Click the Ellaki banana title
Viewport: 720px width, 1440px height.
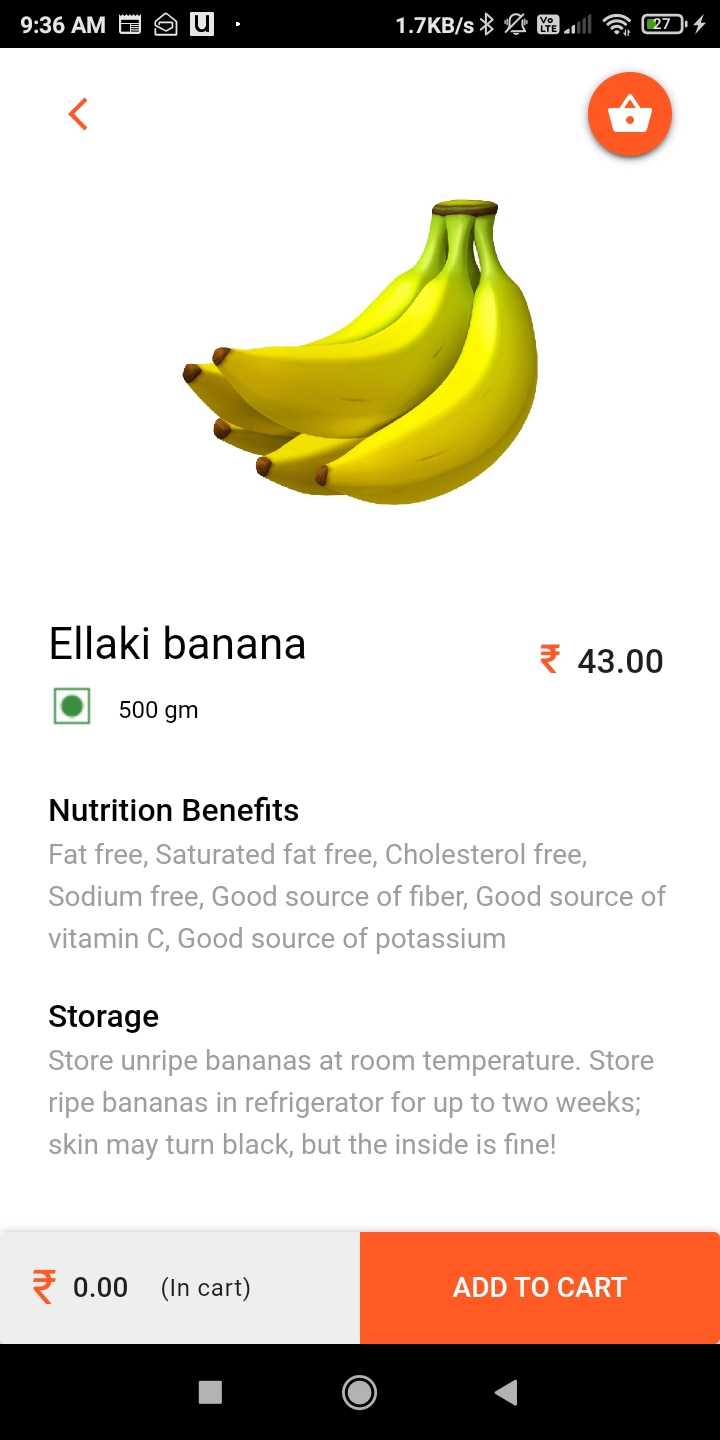click(x=177, y=643)
